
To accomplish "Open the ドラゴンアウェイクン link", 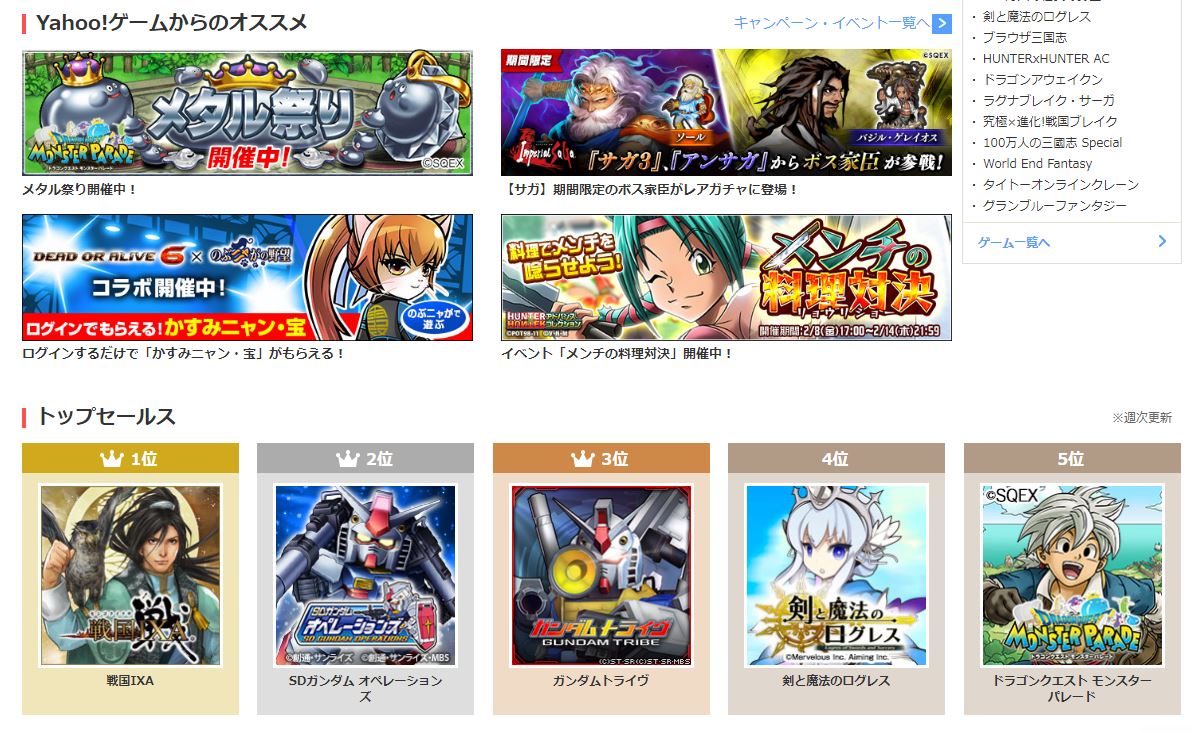I will 1043,80.
